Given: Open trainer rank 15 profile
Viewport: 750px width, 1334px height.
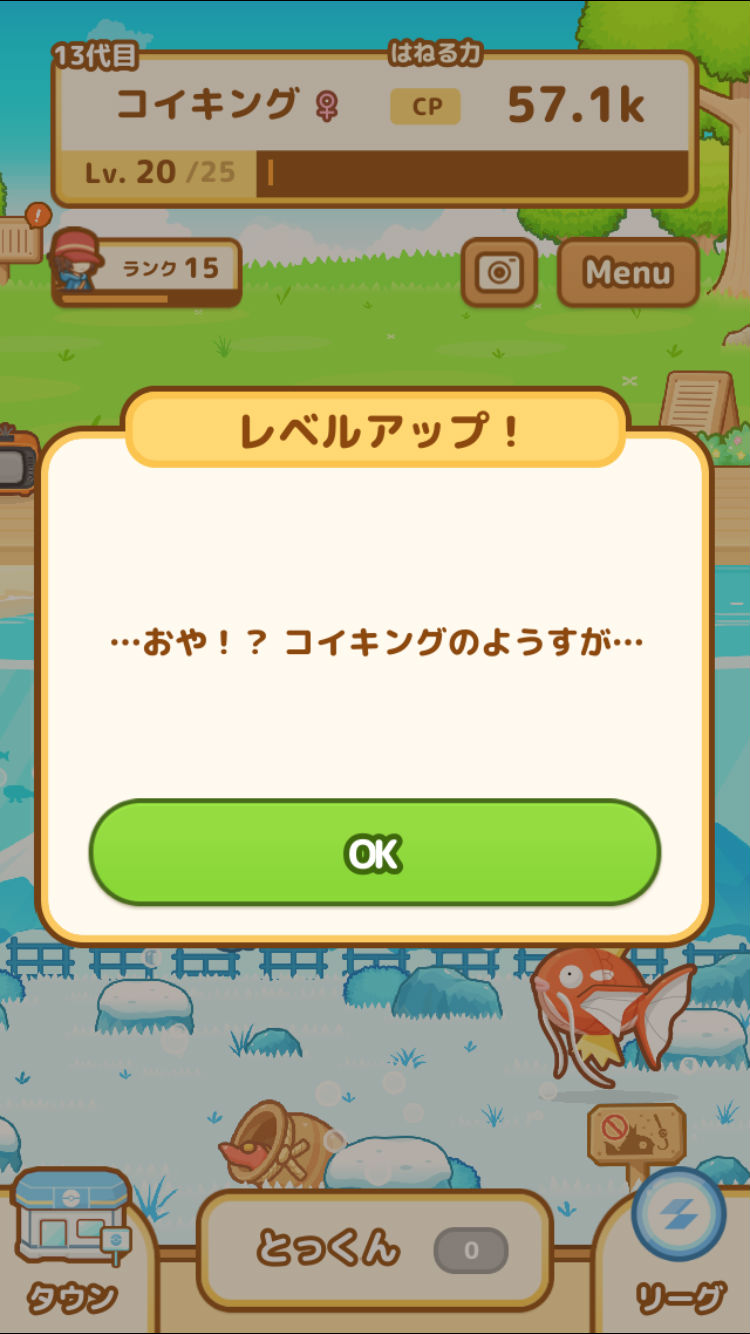Looking at the screenshot, I should click(x=147, y=271).
